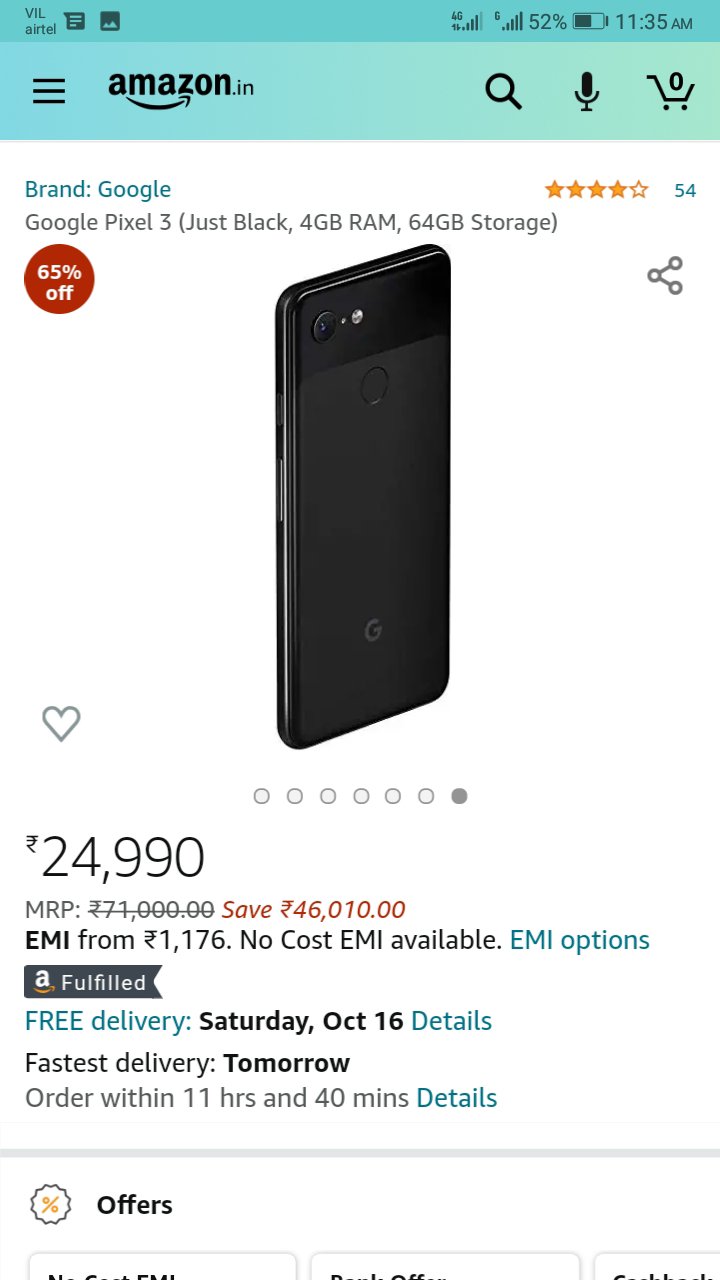Open the shopping cart
The image size is (720, 1280).
pyautogui.click(x=671, y=91)
